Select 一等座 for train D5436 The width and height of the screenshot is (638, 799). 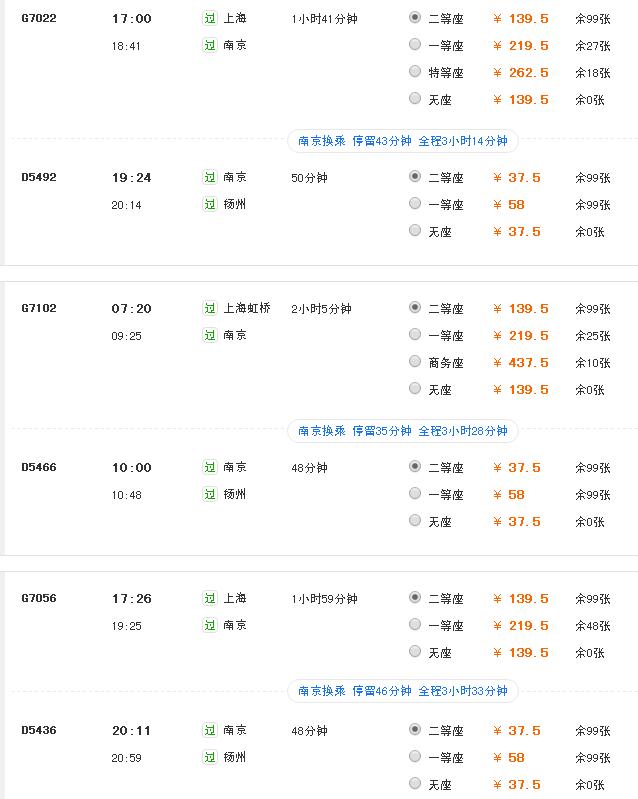point(415,757)
